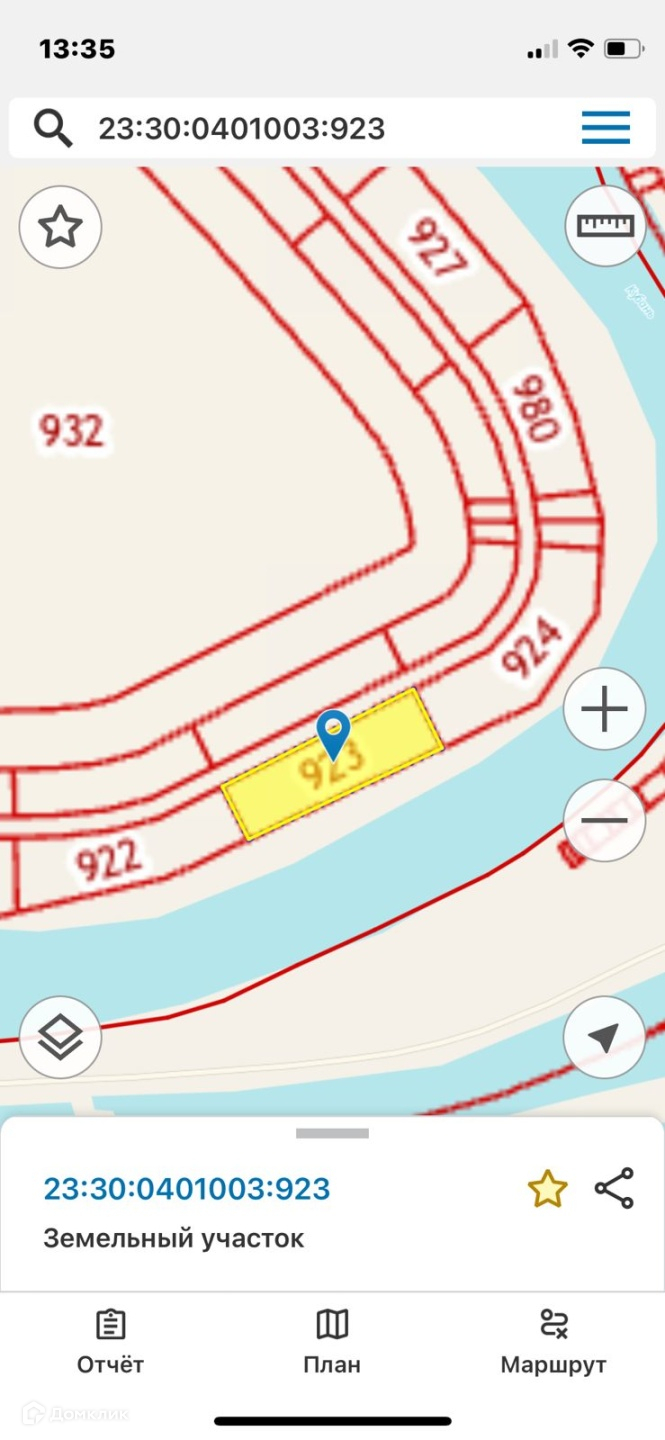Zoom out of the map

click(x=604, y=820)
